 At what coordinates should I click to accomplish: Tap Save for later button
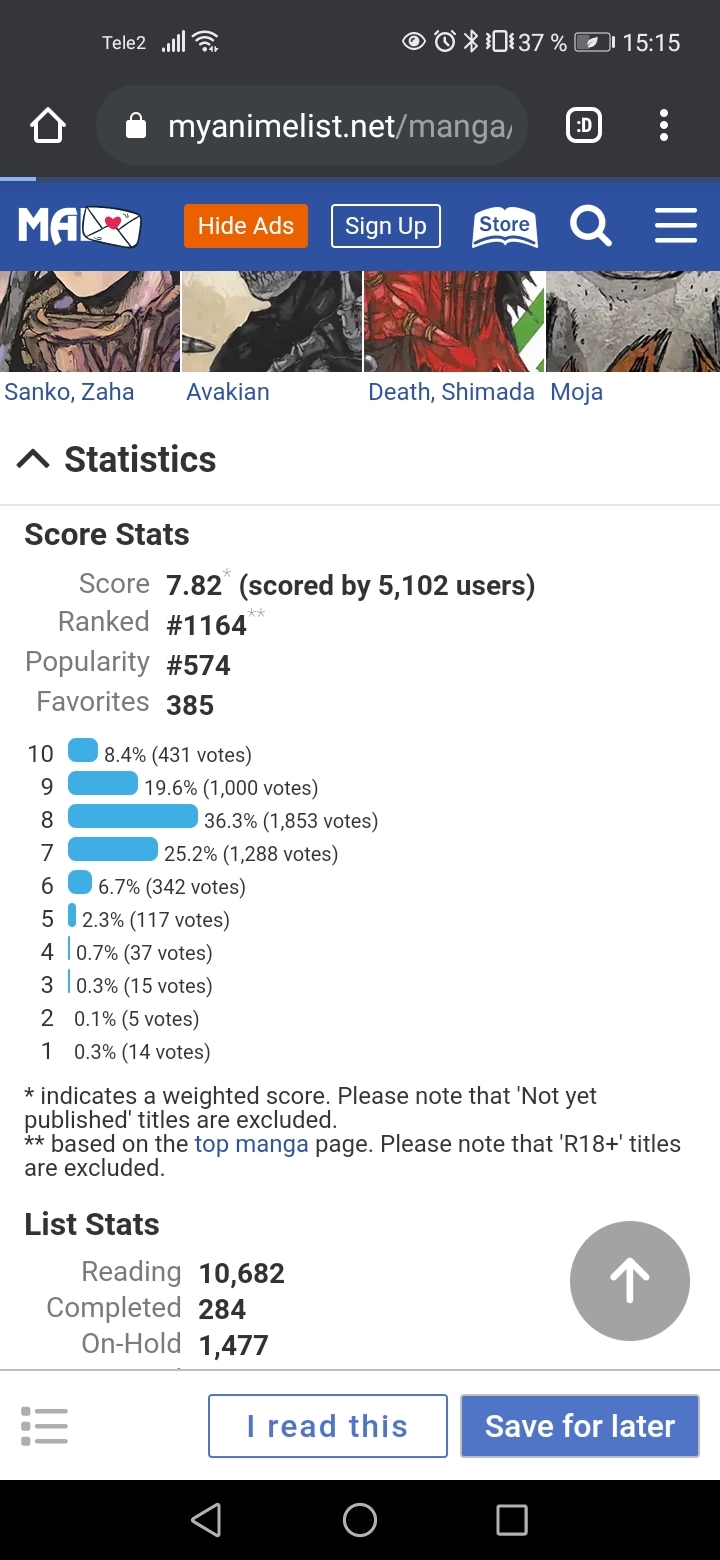pos(579,1426)
